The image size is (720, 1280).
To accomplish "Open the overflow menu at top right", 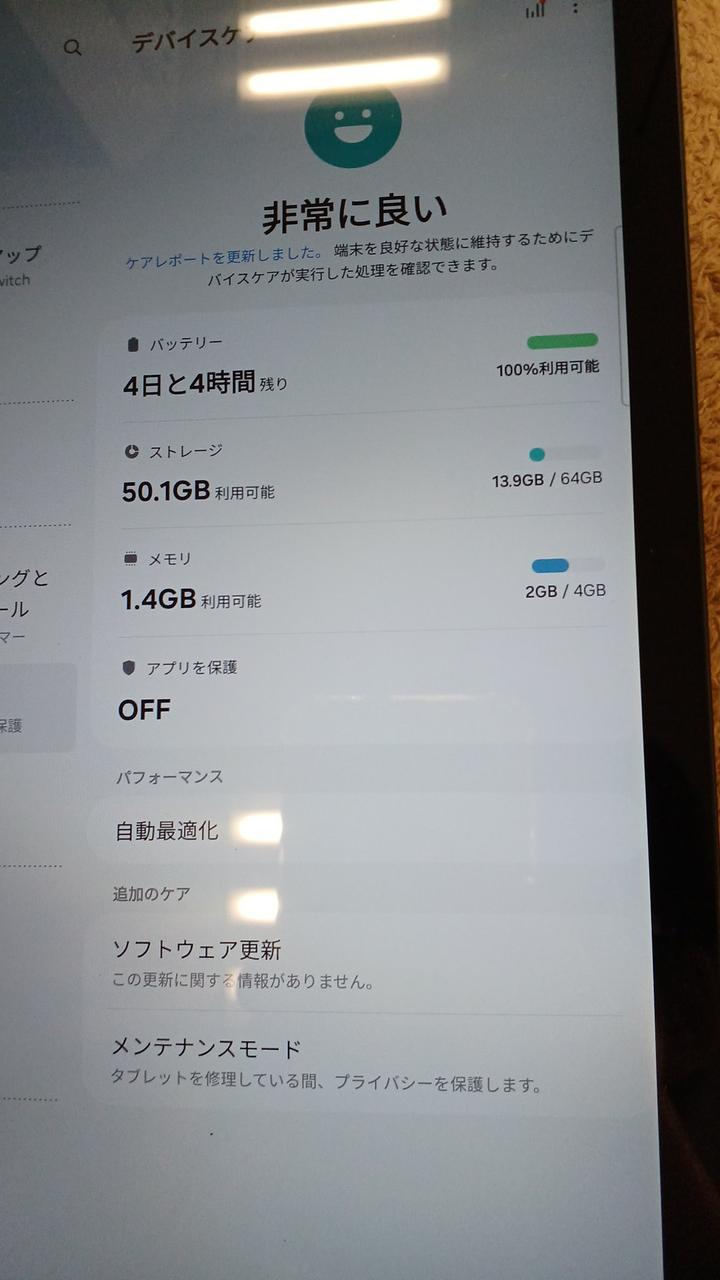I will (575, 8).
